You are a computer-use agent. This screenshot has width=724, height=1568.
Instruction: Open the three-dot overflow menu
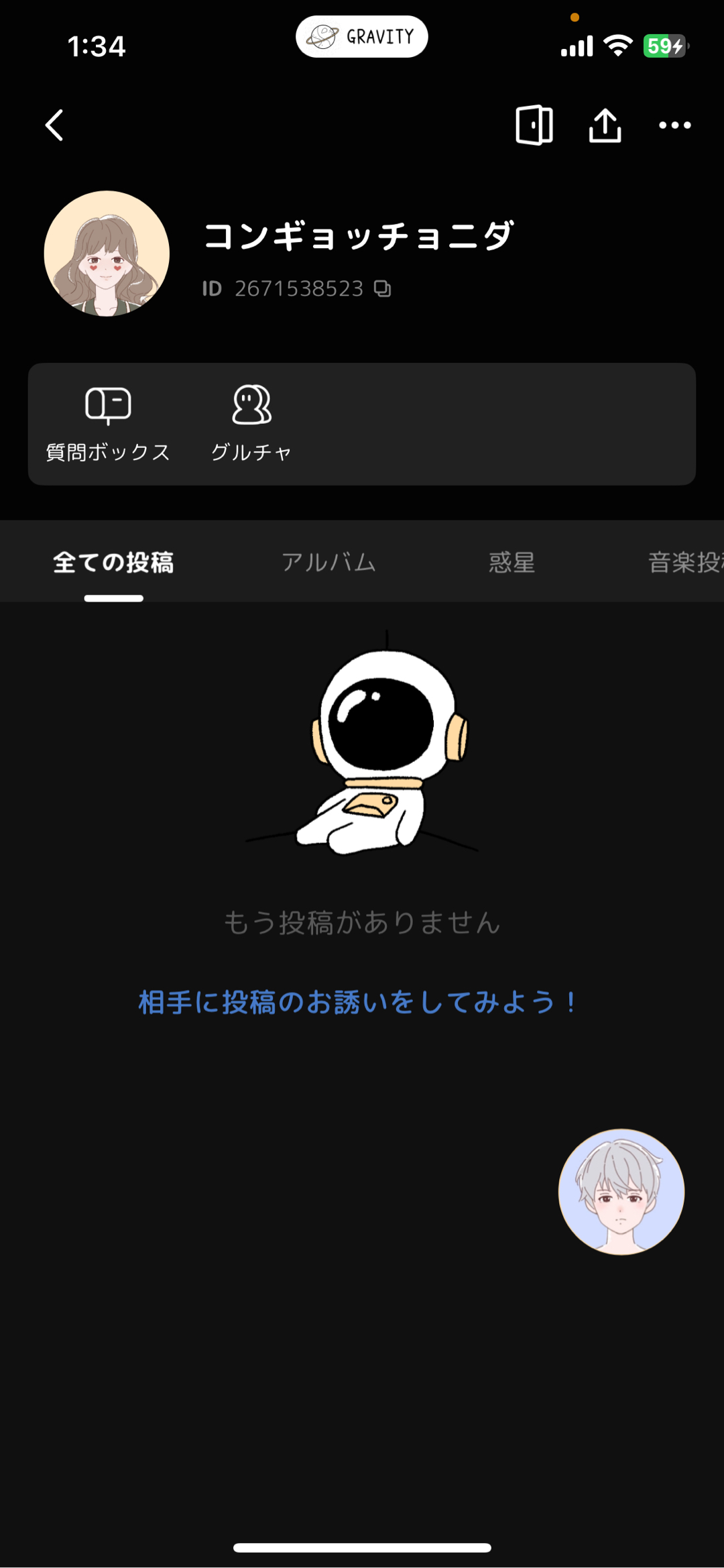click(x=674, y=125)
